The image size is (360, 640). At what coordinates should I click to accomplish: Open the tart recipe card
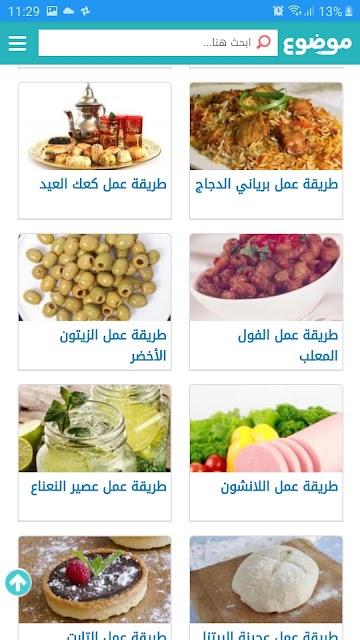coord(95,588)
